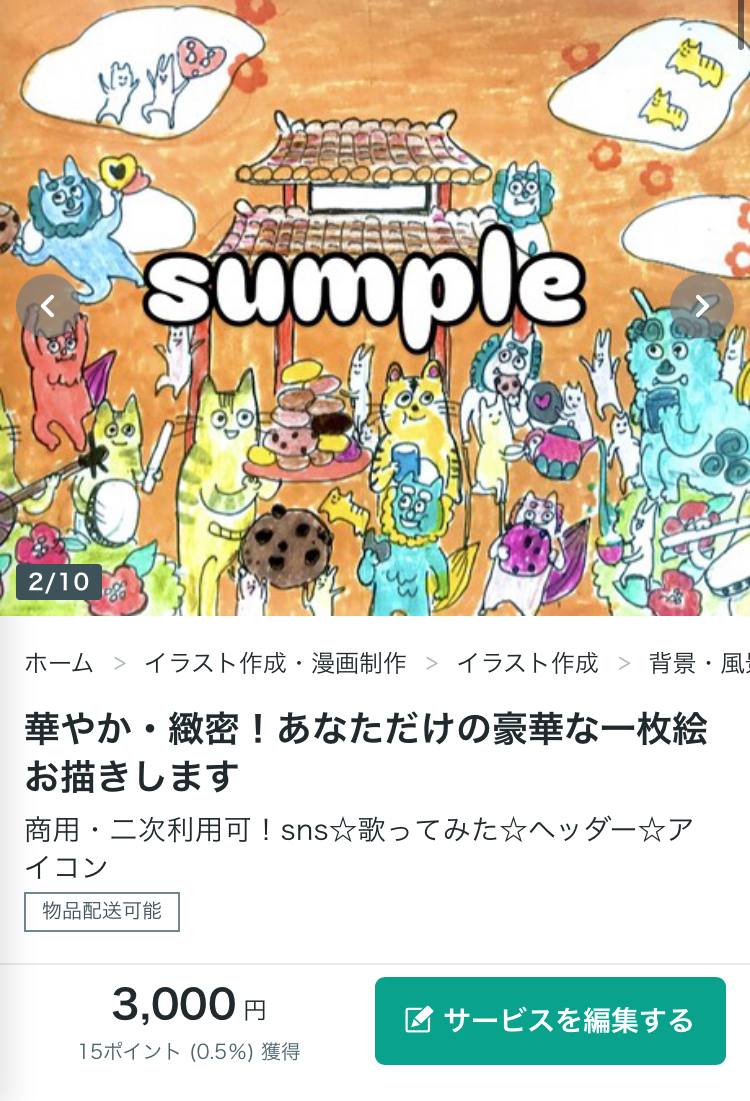Click the left arrow to view previous image
This screenshot has width=750, height=1101.
tap(46, 306)
